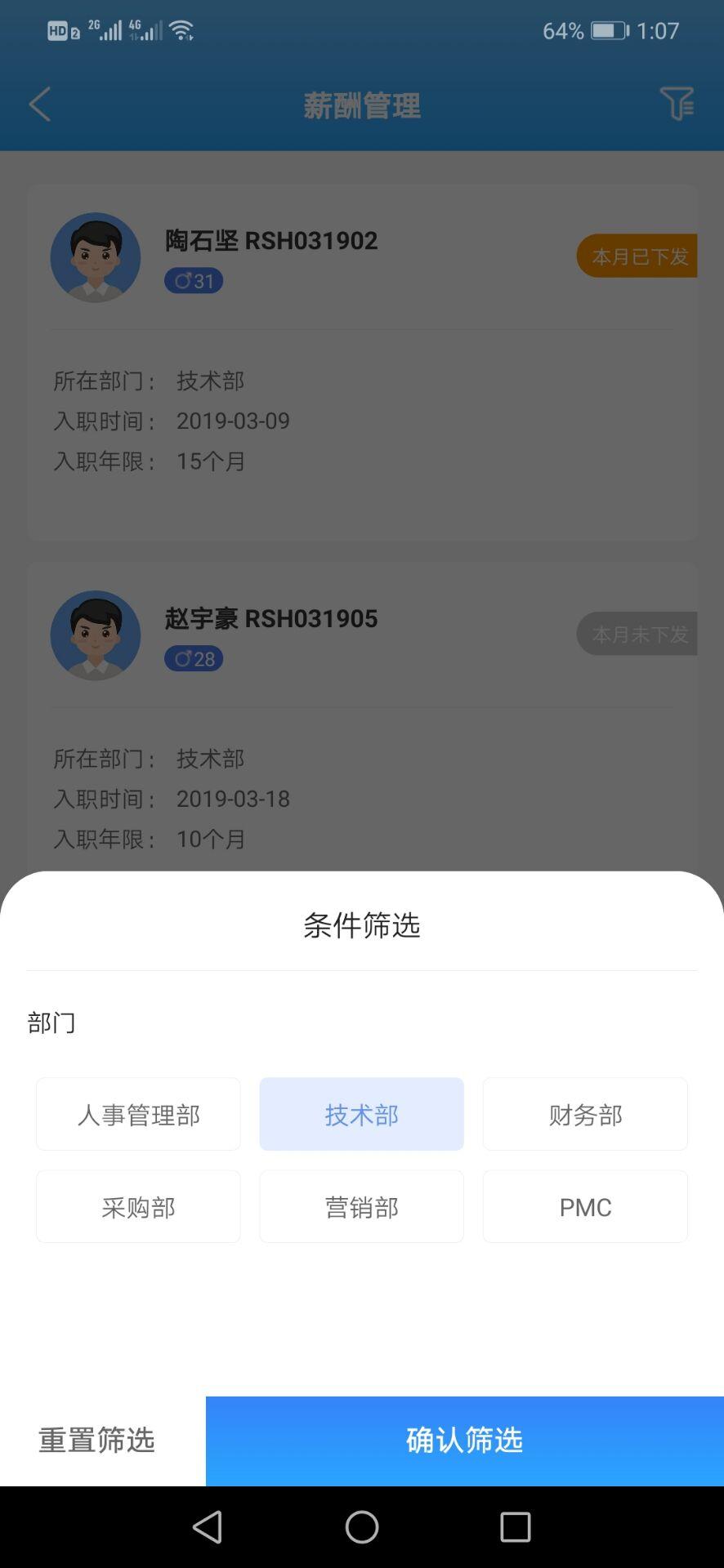The width and height of the screenshot is (724, 1568).
Task: Click the back arrow in the title bar
Action: 38,105
